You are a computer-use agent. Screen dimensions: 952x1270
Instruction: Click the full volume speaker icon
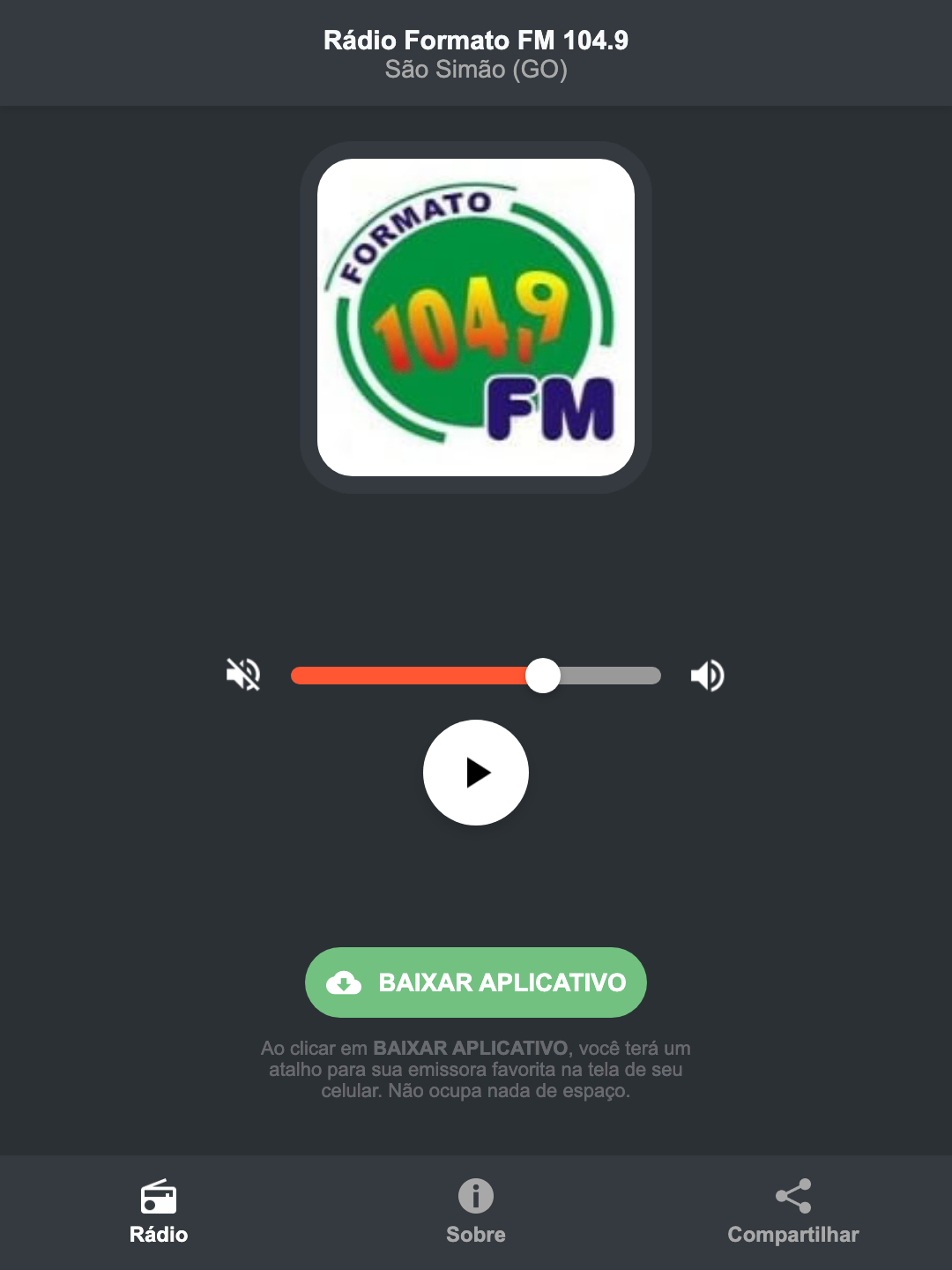coord(707,675)
